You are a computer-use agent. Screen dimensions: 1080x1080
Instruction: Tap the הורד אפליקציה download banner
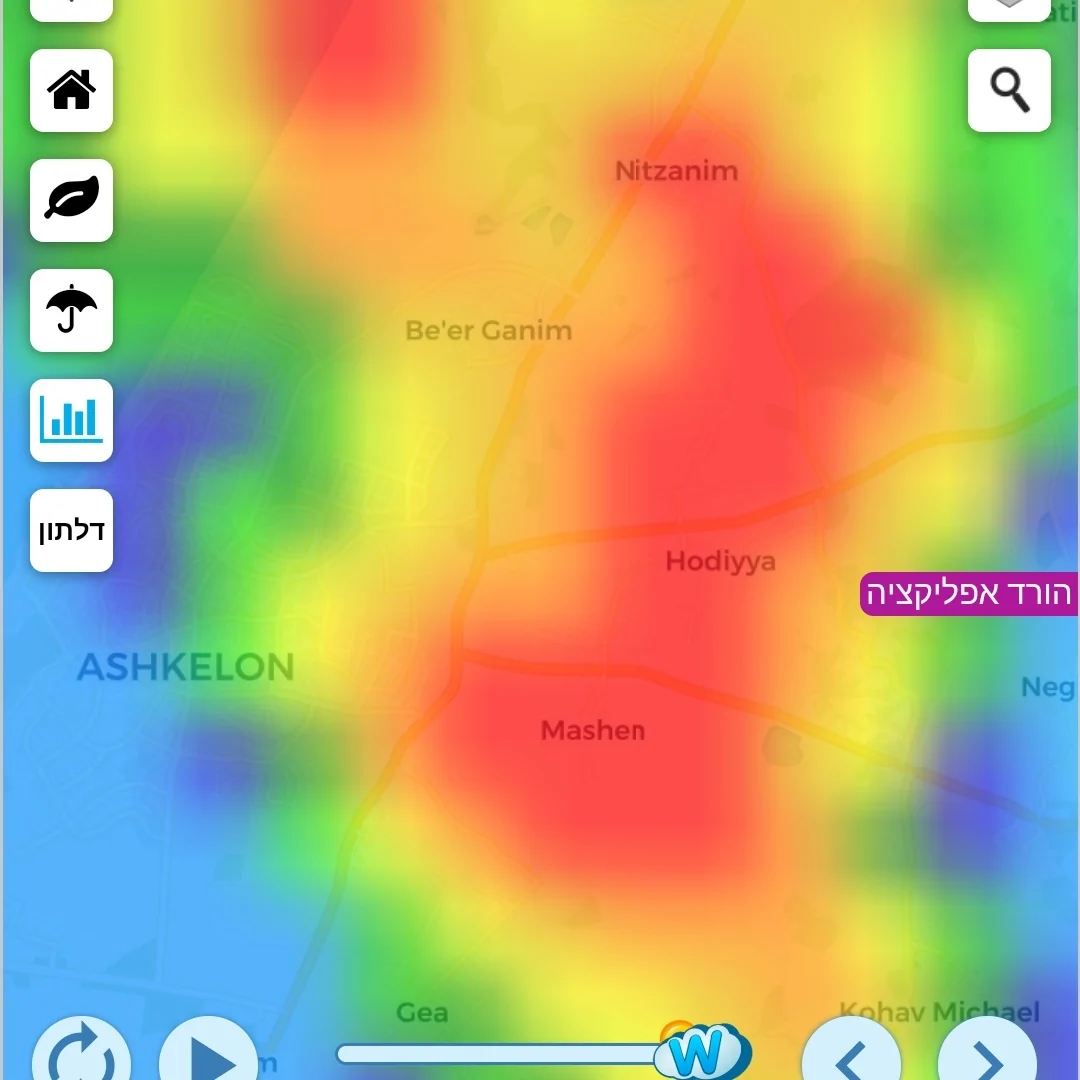(968, 593)
